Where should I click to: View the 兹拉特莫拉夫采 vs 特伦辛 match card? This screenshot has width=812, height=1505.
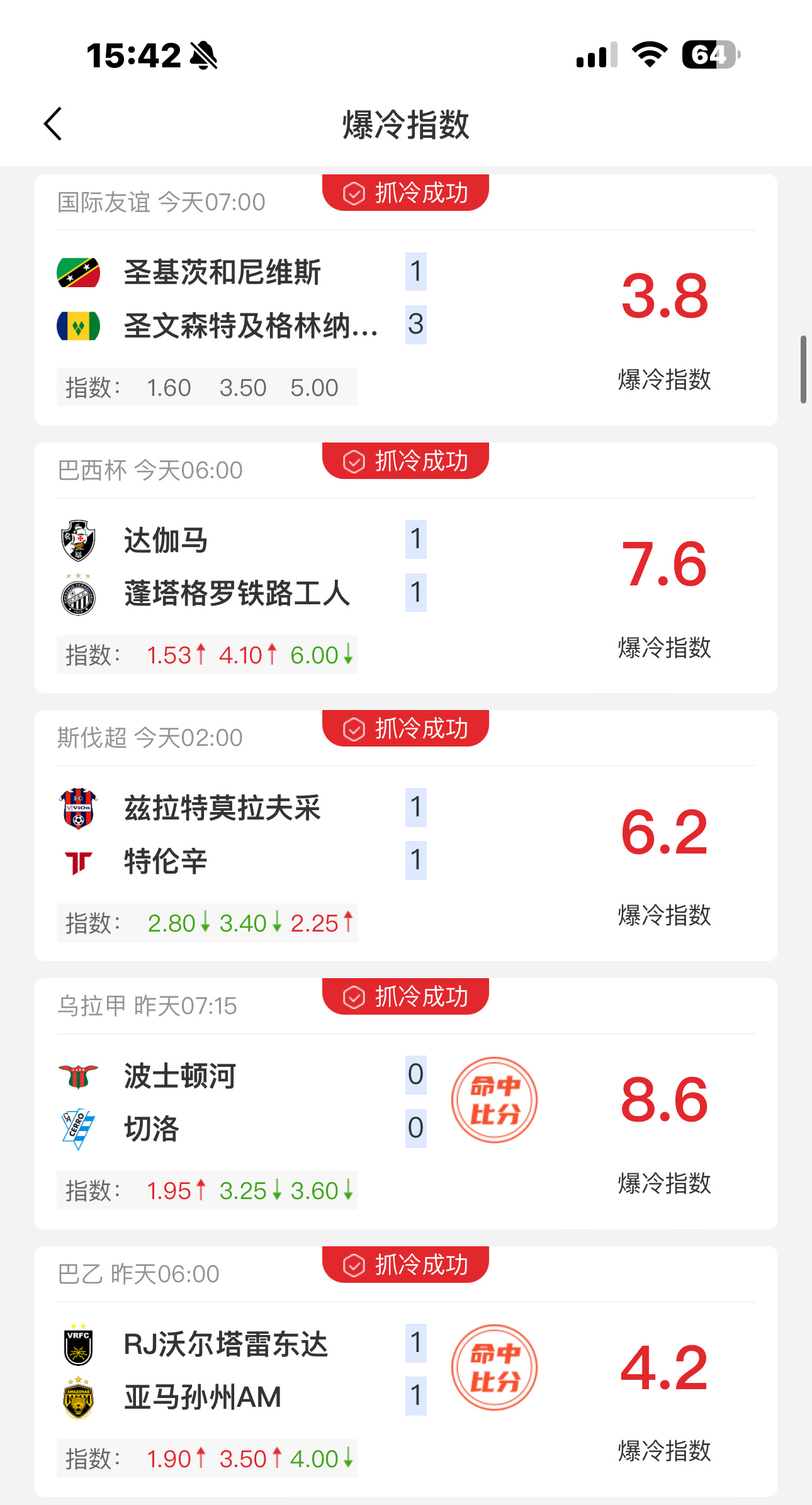pyautogui.click(x=405, y=835)
